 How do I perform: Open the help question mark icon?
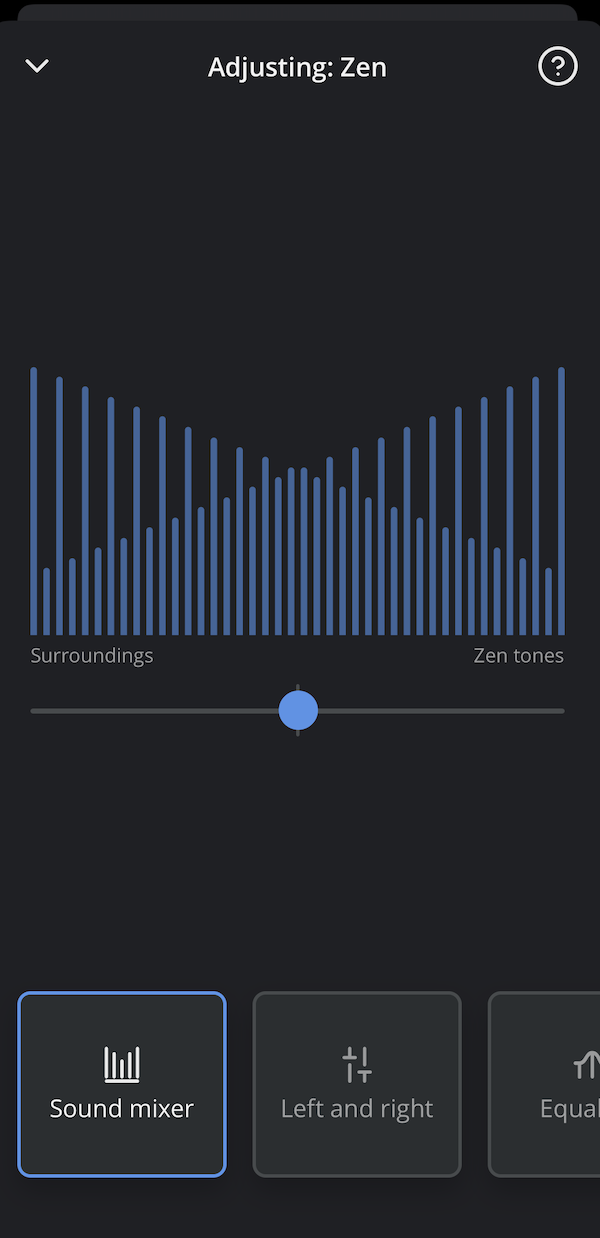click(558, 67)
